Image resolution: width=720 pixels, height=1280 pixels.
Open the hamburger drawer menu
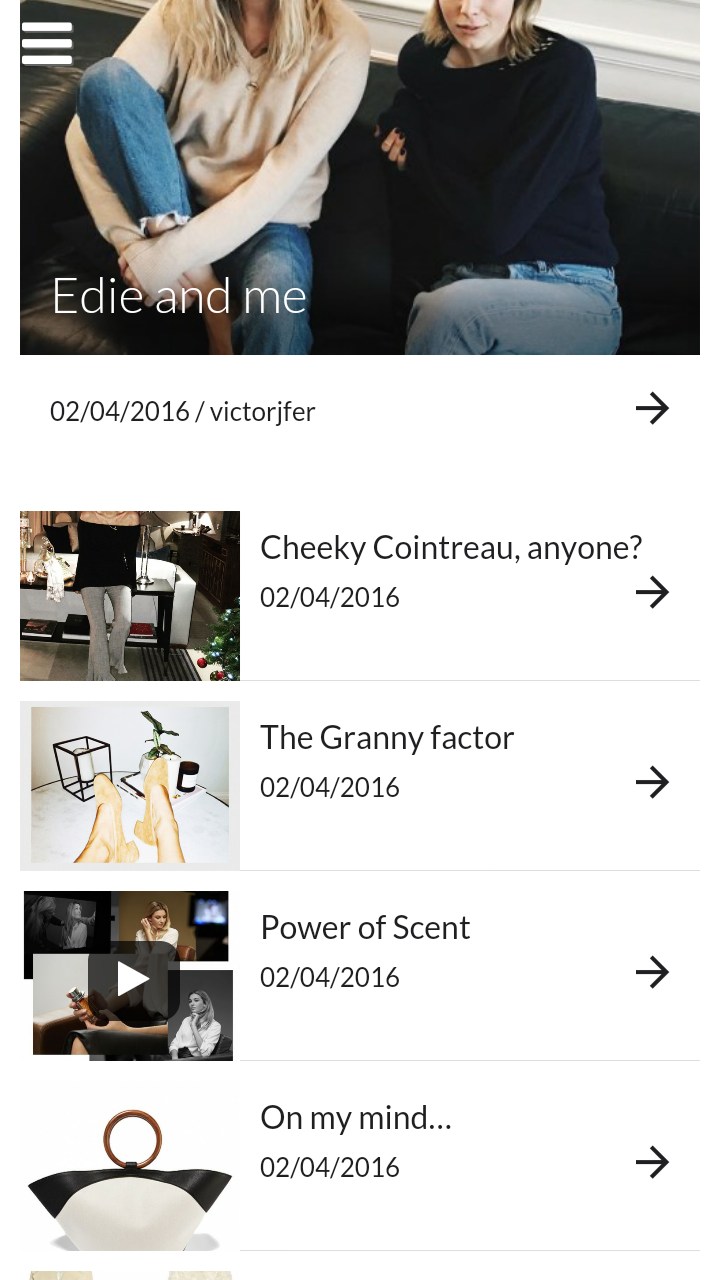click(x=47, y=44)
